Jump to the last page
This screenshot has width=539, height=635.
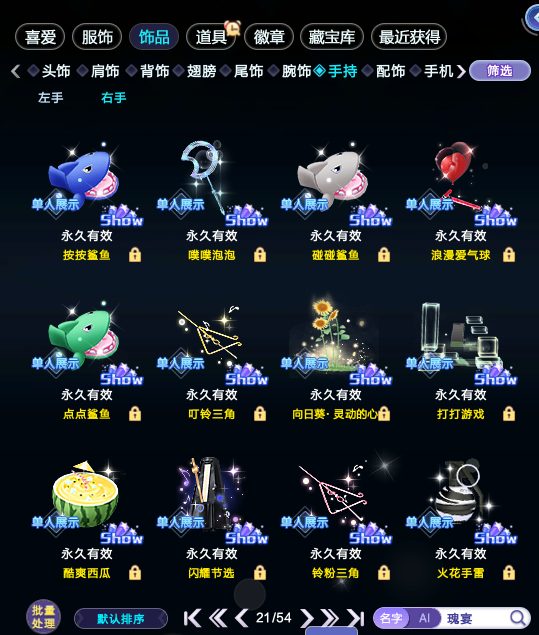pyautogui.click(x=356, y=618)
